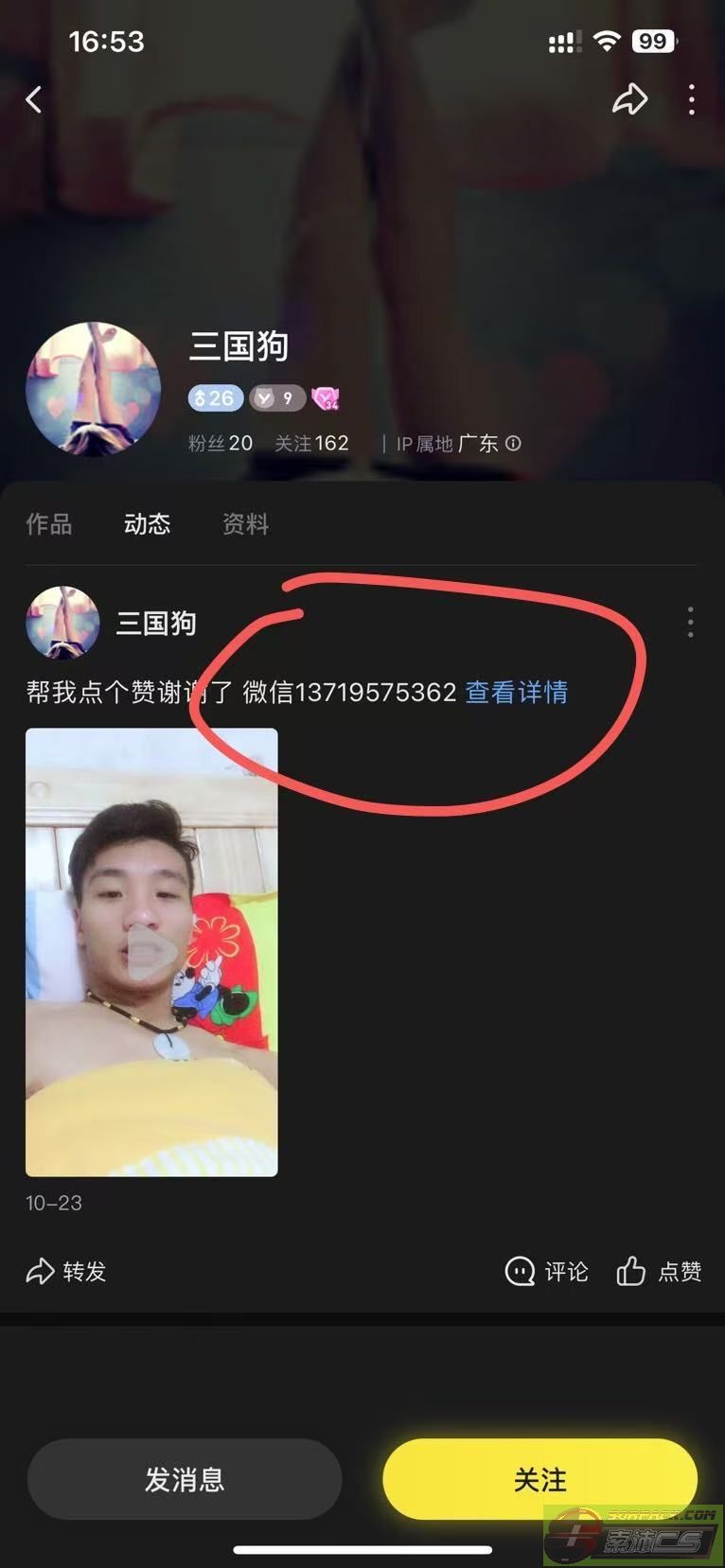Play the video in the 10-23 post

151,952
